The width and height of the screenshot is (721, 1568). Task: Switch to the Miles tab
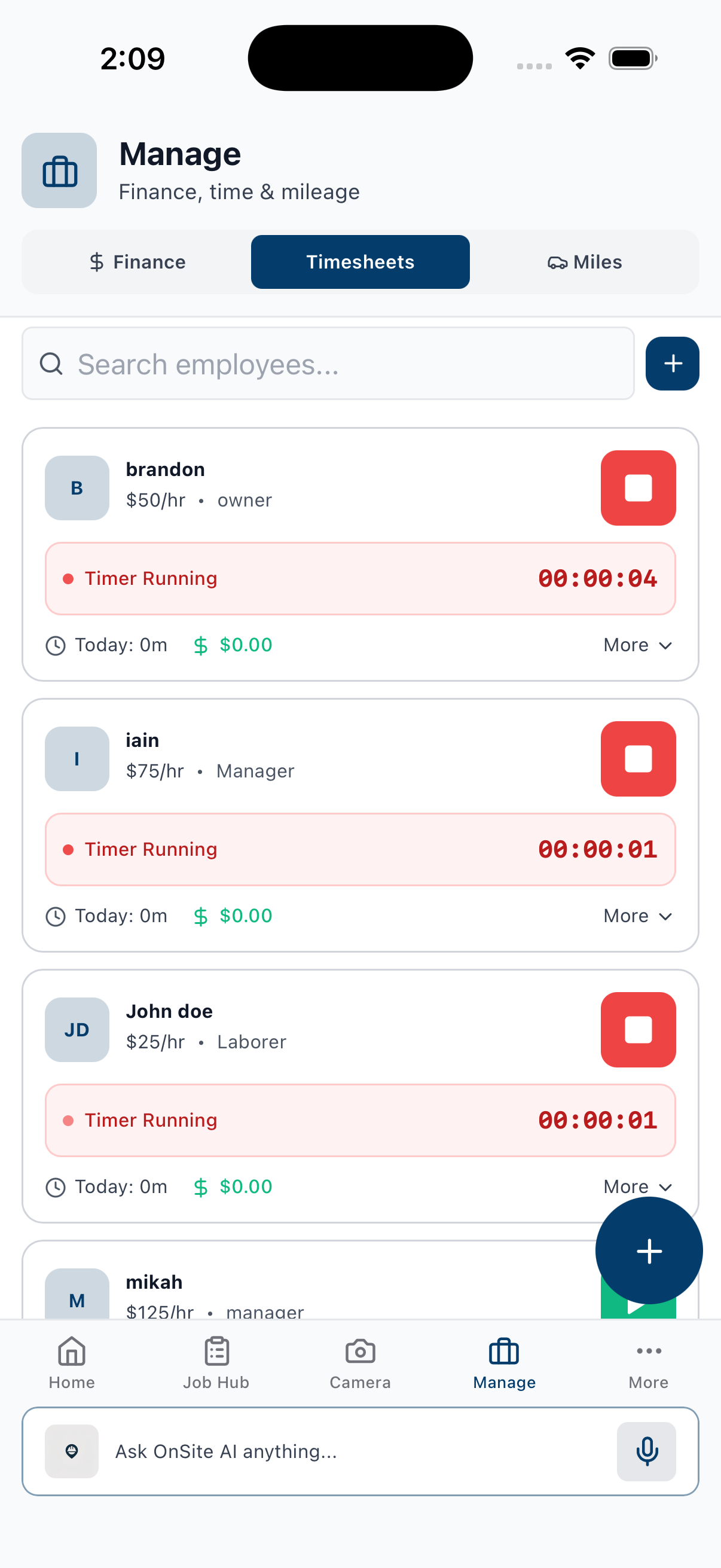click(x=583, y=262)
